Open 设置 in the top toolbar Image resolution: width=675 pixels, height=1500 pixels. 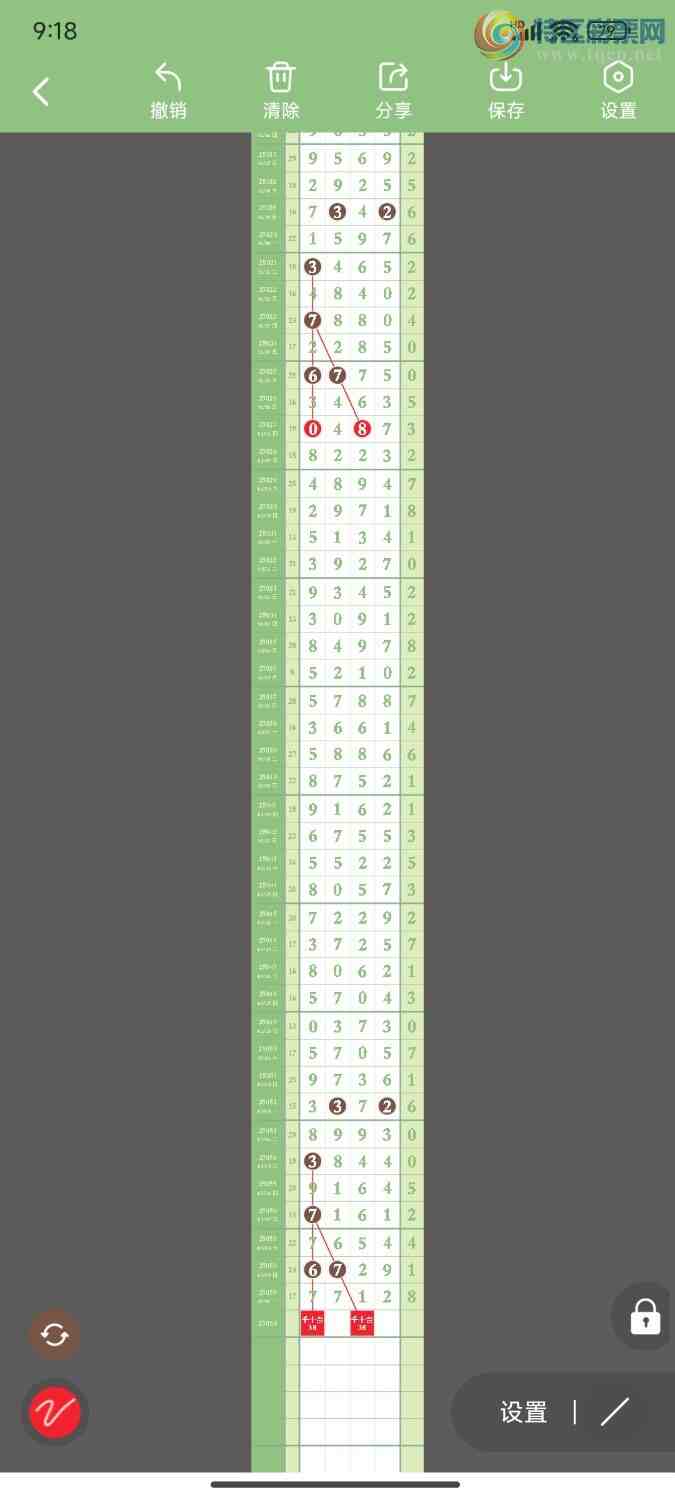pyautogui.click(x=618, y=91)
